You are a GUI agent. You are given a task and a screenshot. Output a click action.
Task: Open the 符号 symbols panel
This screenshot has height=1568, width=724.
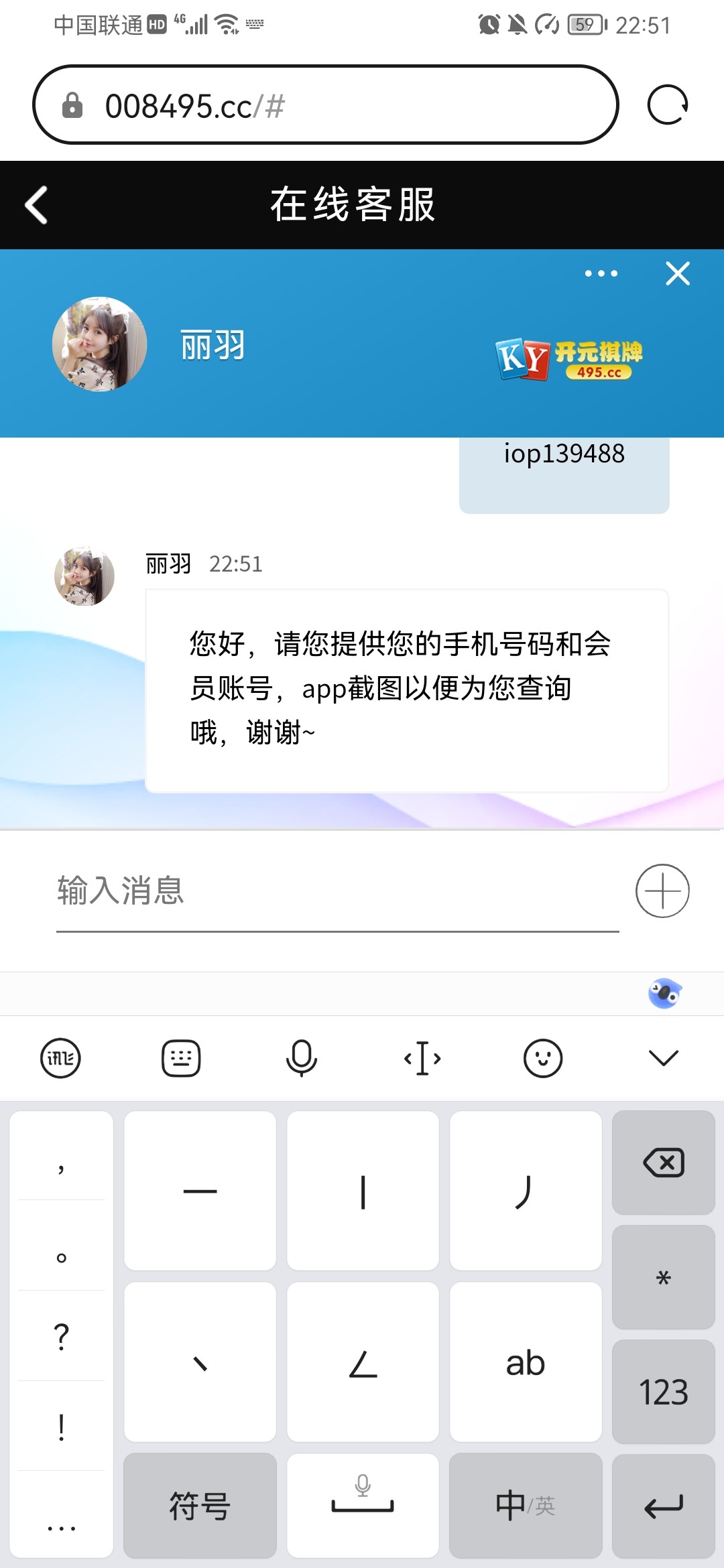coord(200,1506)
